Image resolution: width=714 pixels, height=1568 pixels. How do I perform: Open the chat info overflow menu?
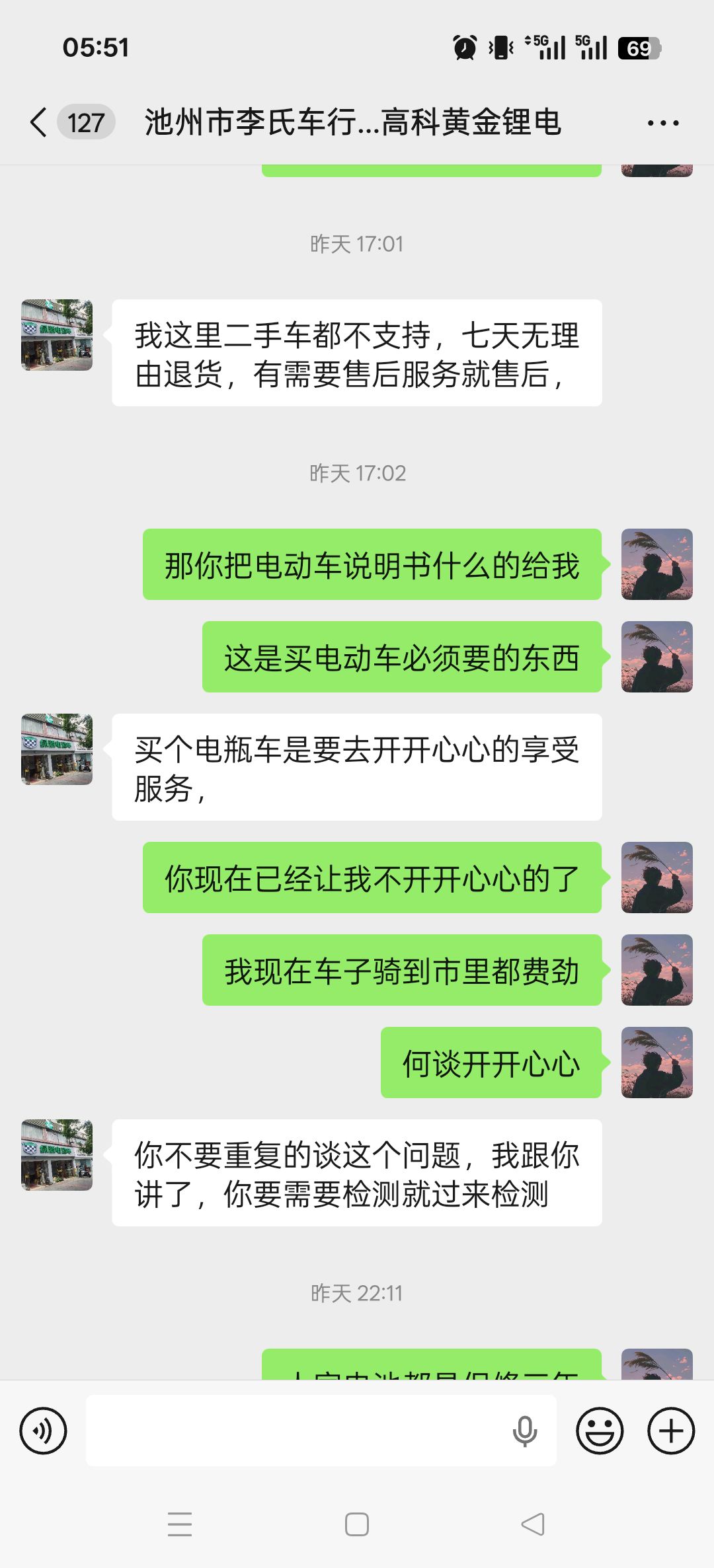click(x=662, y=123)
